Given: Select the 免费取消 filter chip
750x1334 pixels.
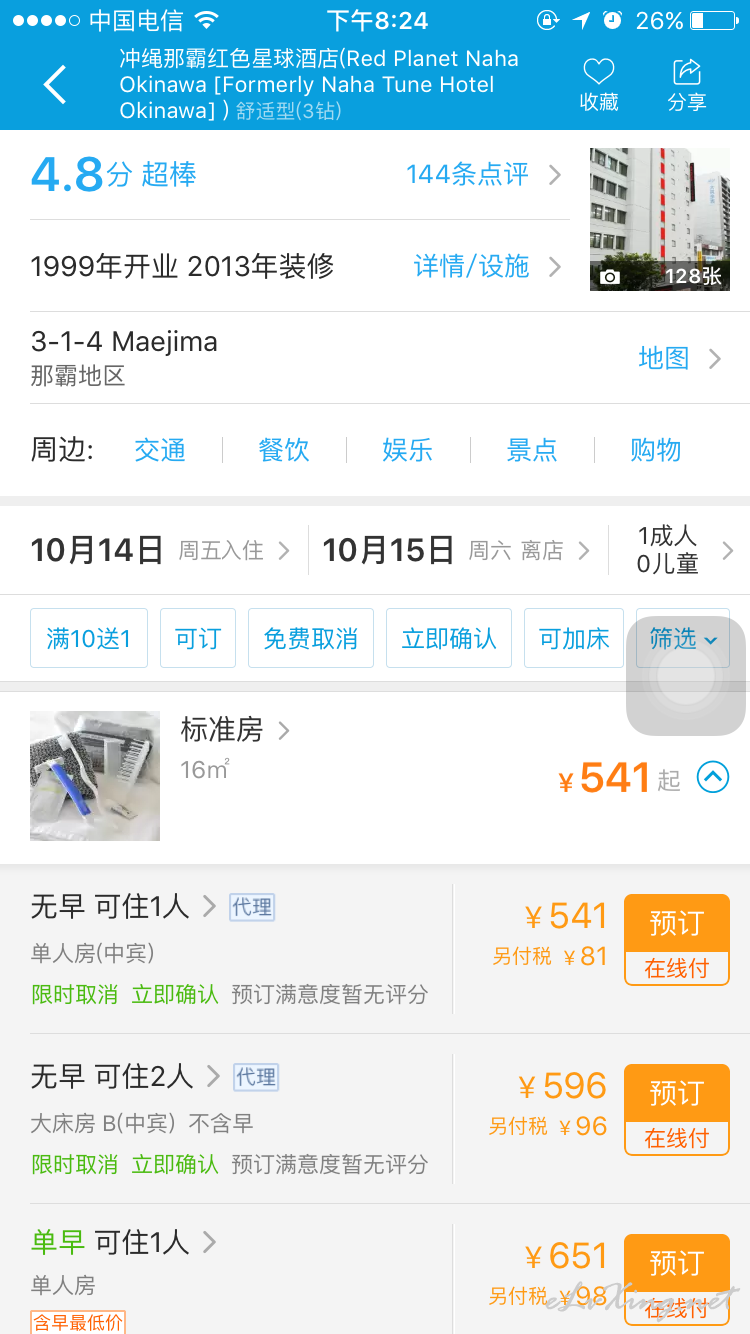Looking at the screenshot, I should click(311, 638).
